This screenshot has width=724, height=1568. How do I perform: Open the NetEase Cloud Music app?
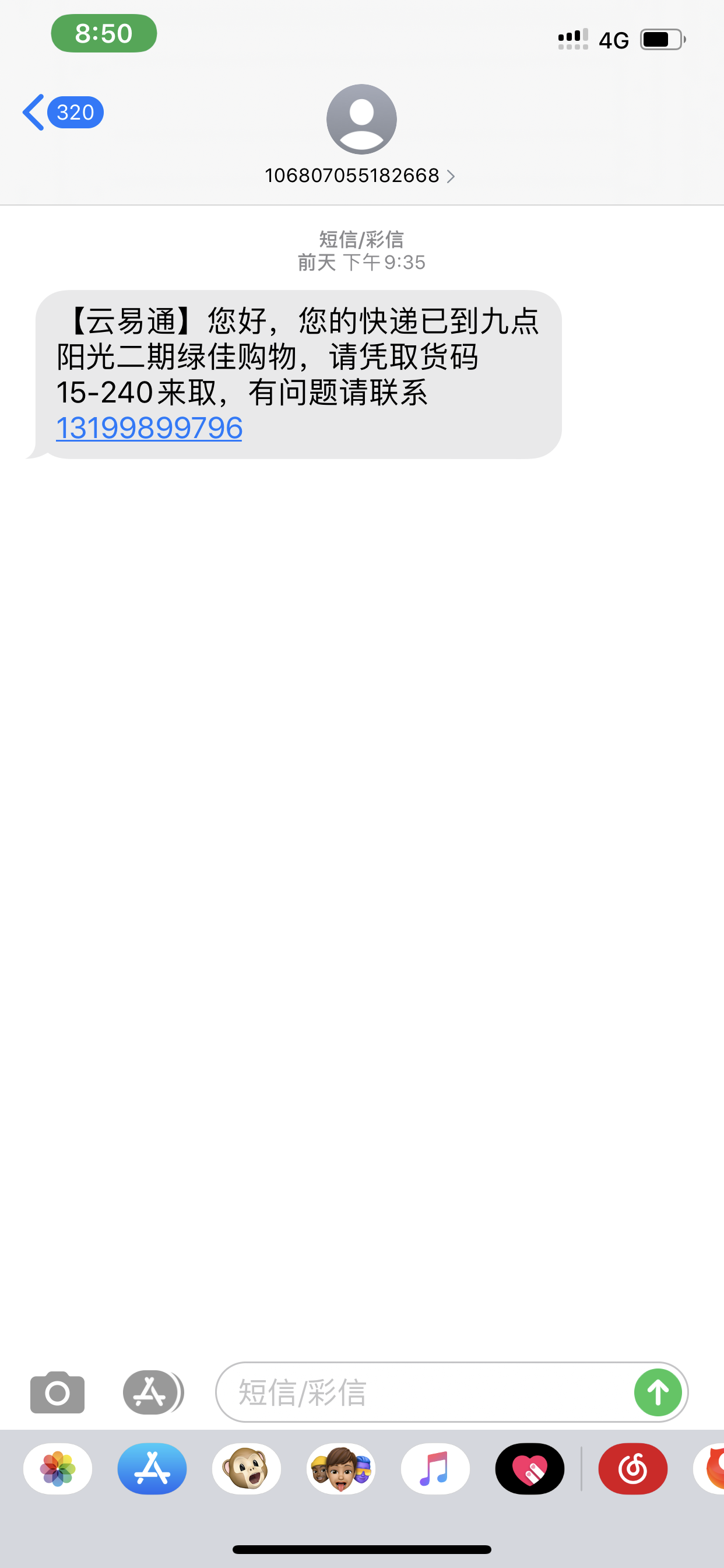pos(632,1469)
